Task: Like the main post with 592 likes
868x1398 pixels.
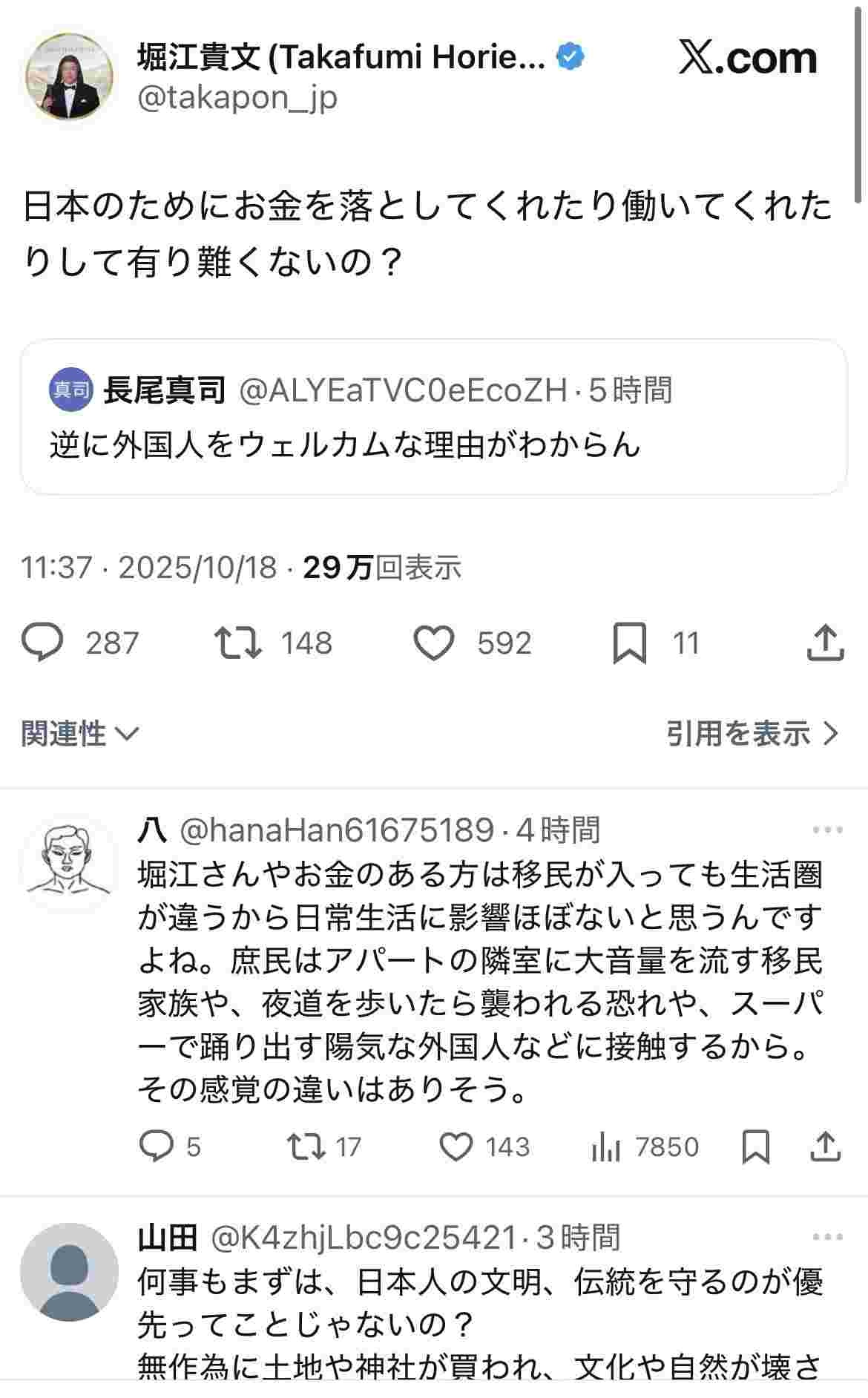Action: [x=433, y=643]
